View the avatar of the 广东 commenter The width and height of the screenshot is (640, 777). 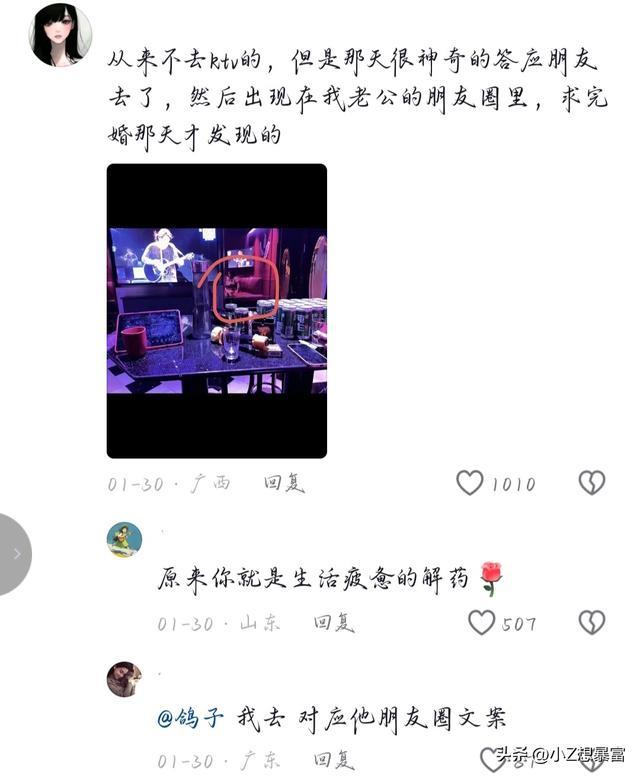point(124,680)
